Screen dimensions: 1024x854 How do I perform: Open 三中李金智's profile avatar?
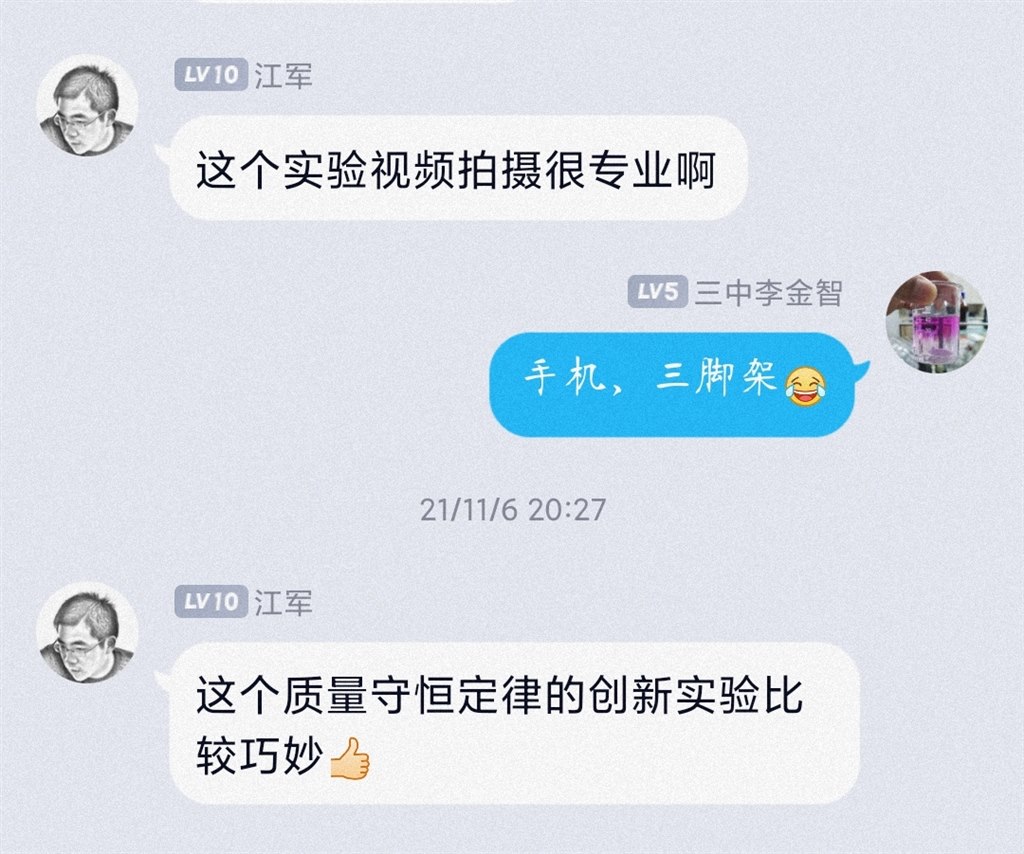coord(936,322)
